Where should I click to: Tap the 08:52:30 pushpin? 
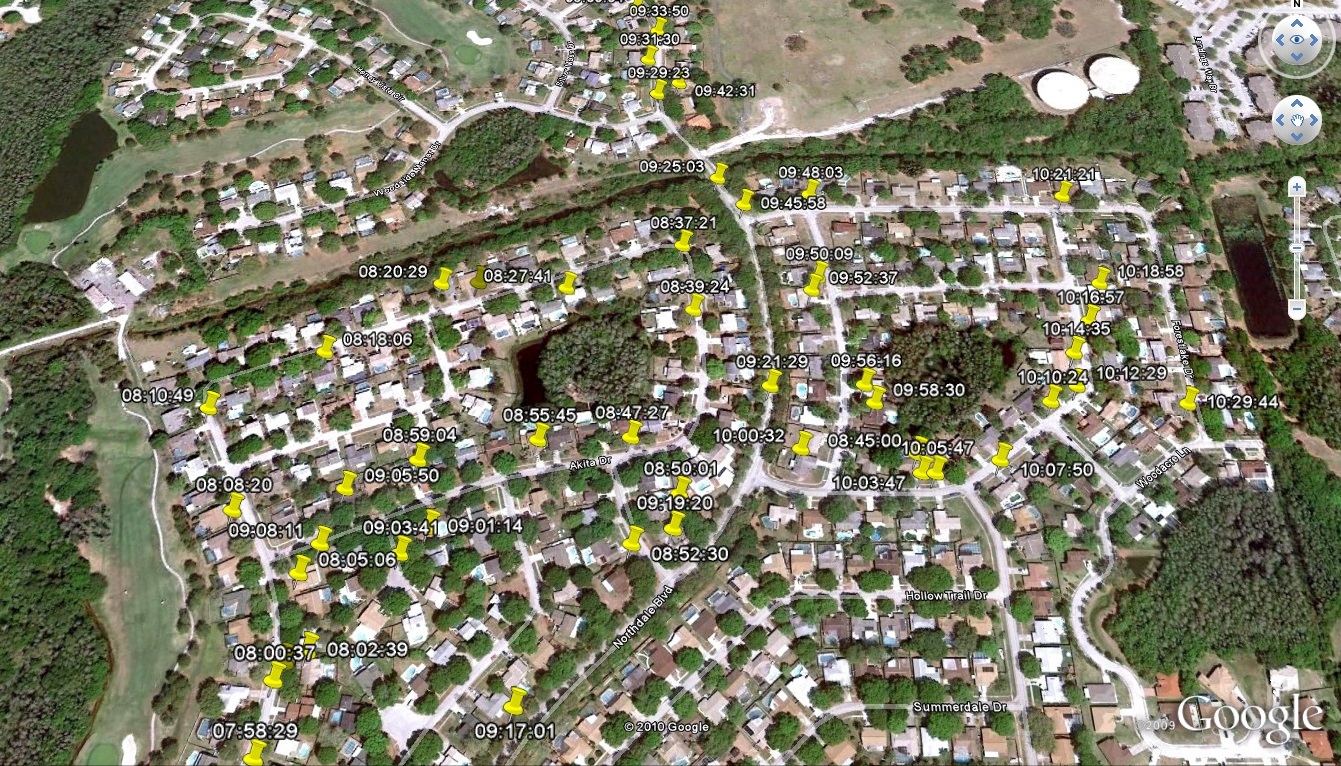pyautogui.click(x=632, y=539)
